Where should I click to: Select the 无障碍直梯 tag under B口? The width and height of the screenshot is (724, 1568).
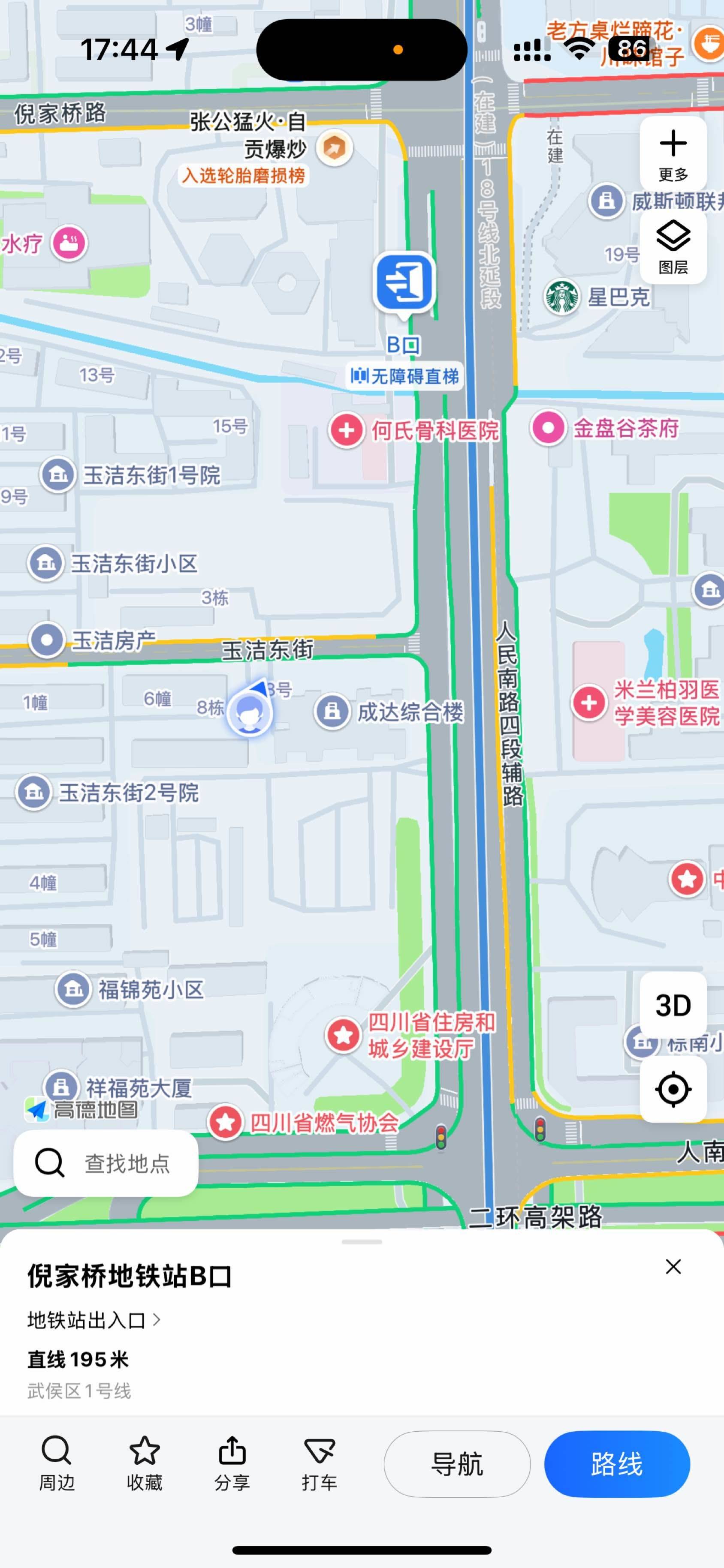[x=404, y=376]
